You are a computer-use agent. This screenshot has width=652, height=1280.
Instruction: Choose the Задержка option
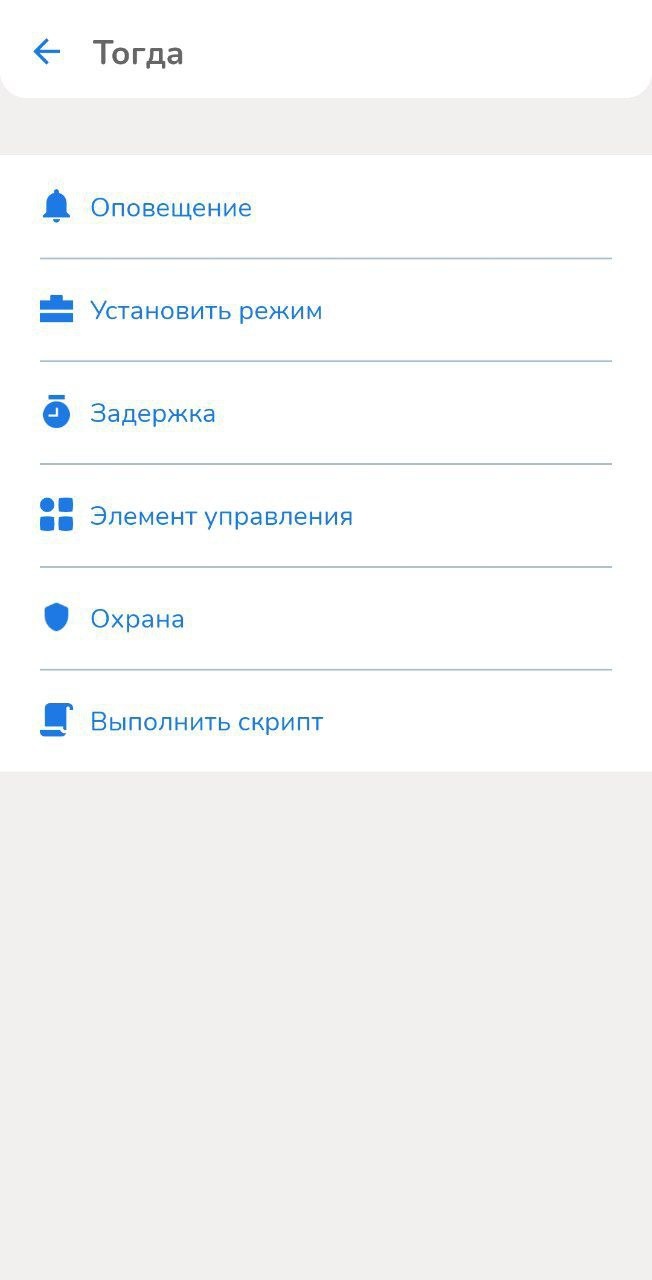(153, 414)
